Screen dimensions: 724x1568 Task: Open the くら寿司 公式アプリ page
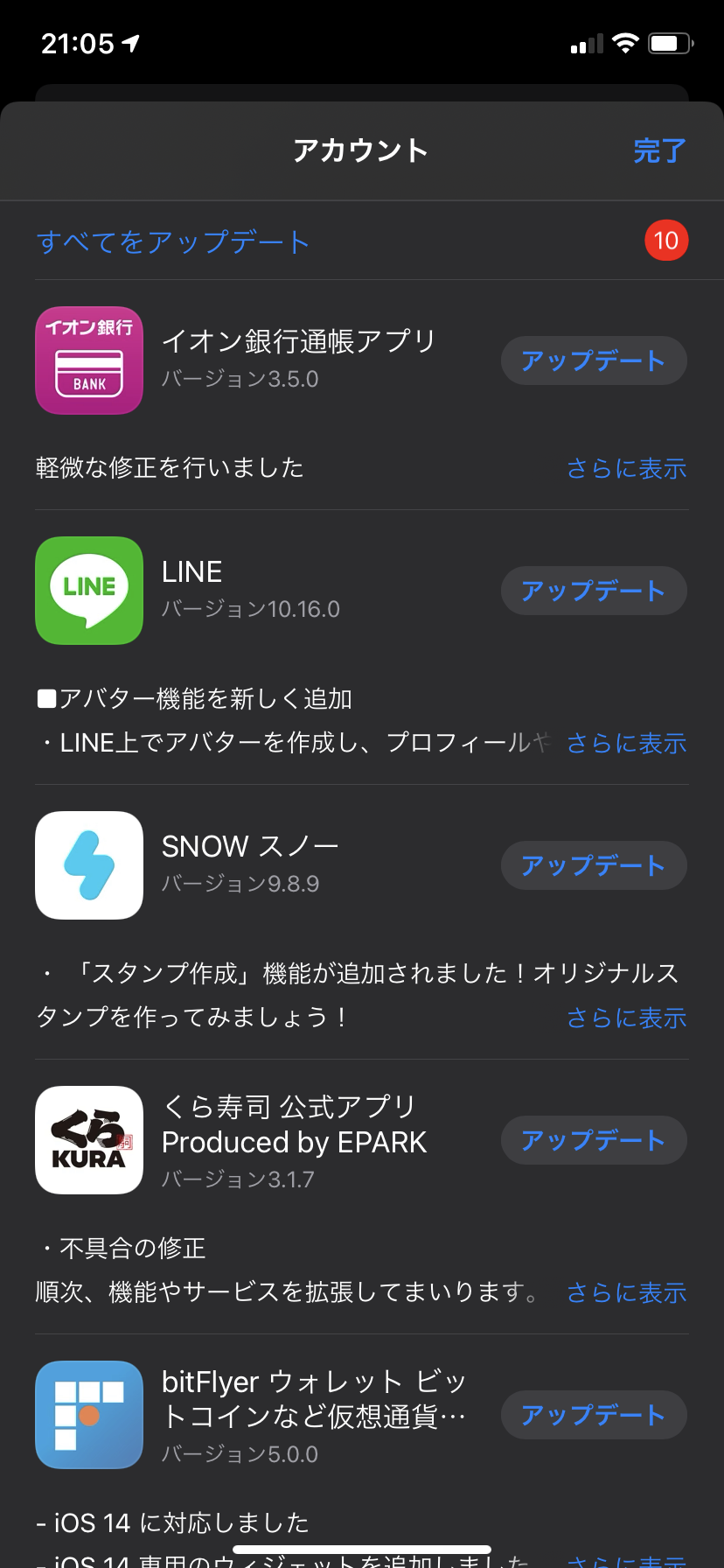(x=89, y=1140)
